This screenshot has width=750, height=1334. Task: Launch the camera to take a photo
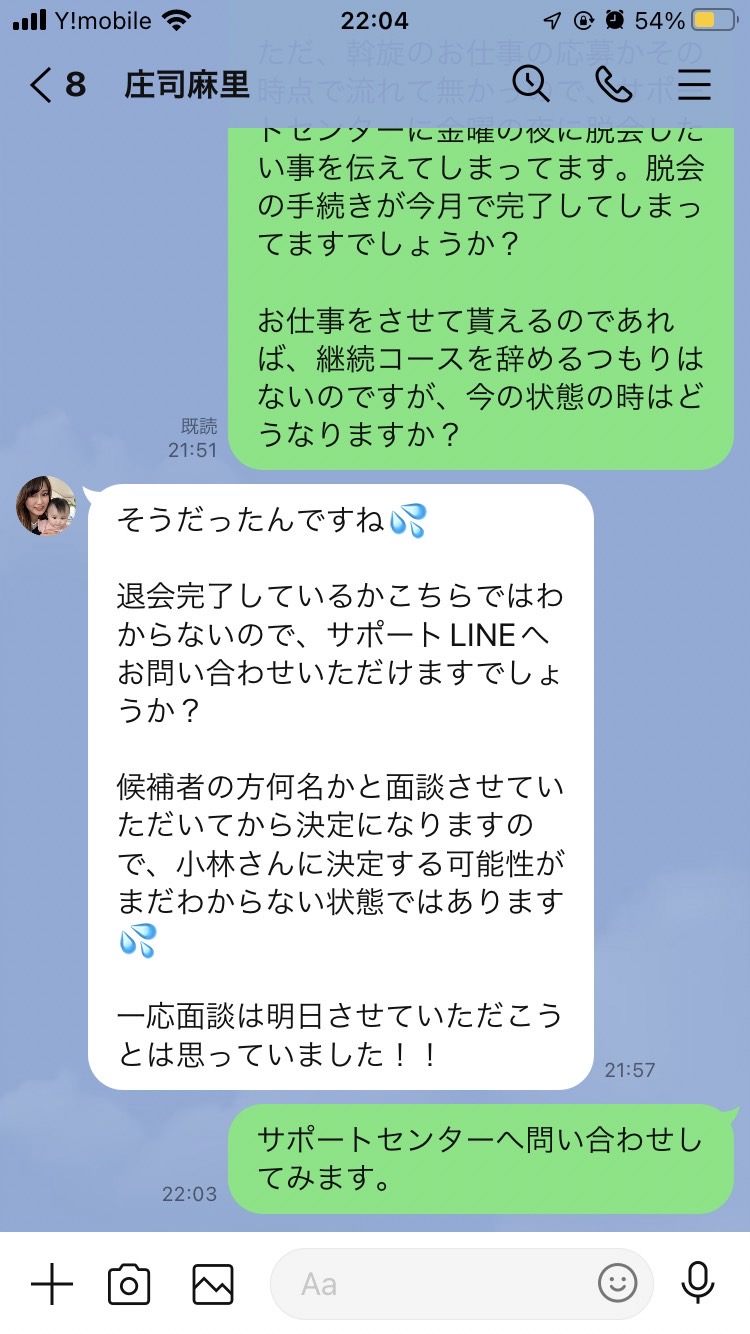coord(129,1284)
